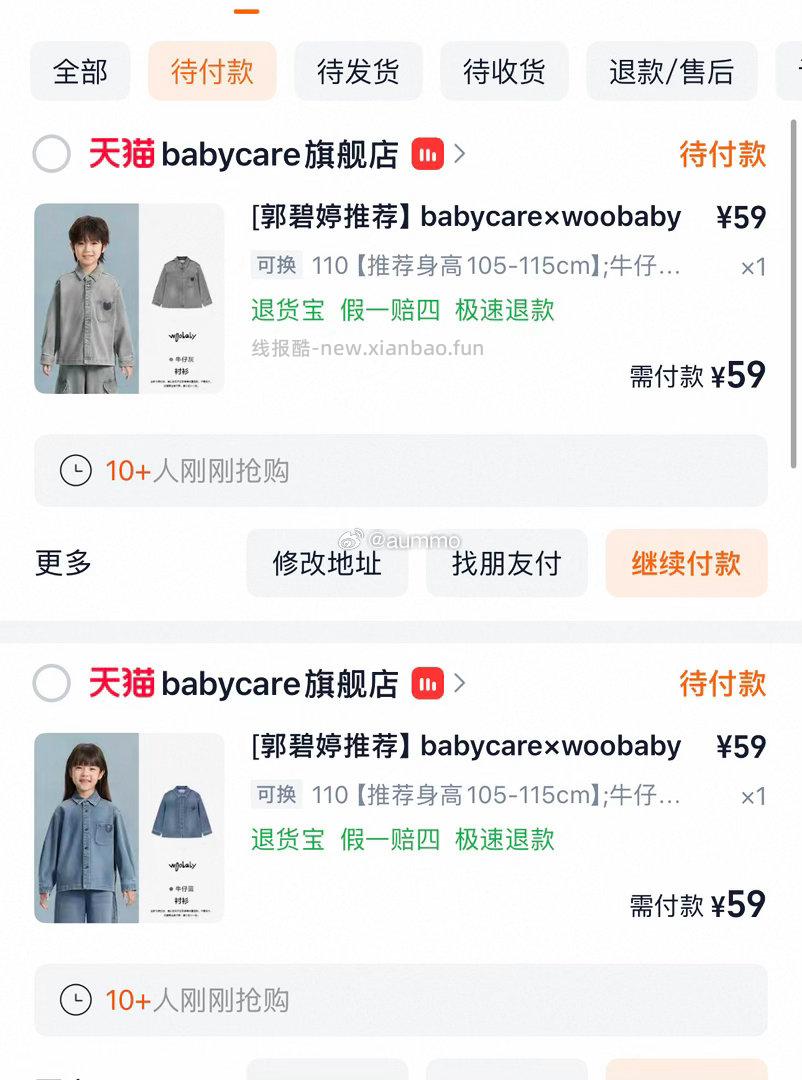Screen dimensions: 802x1080
Task: Switch to the 退款/售后 tab
Action: (x=671, y=72)
